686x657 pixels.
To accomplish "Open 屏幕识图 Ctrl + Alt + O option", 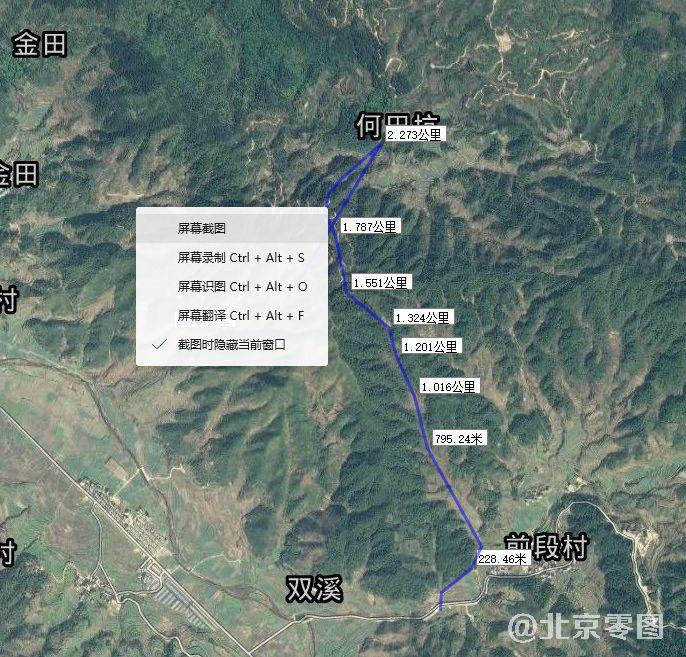I will tap(242, 286).
